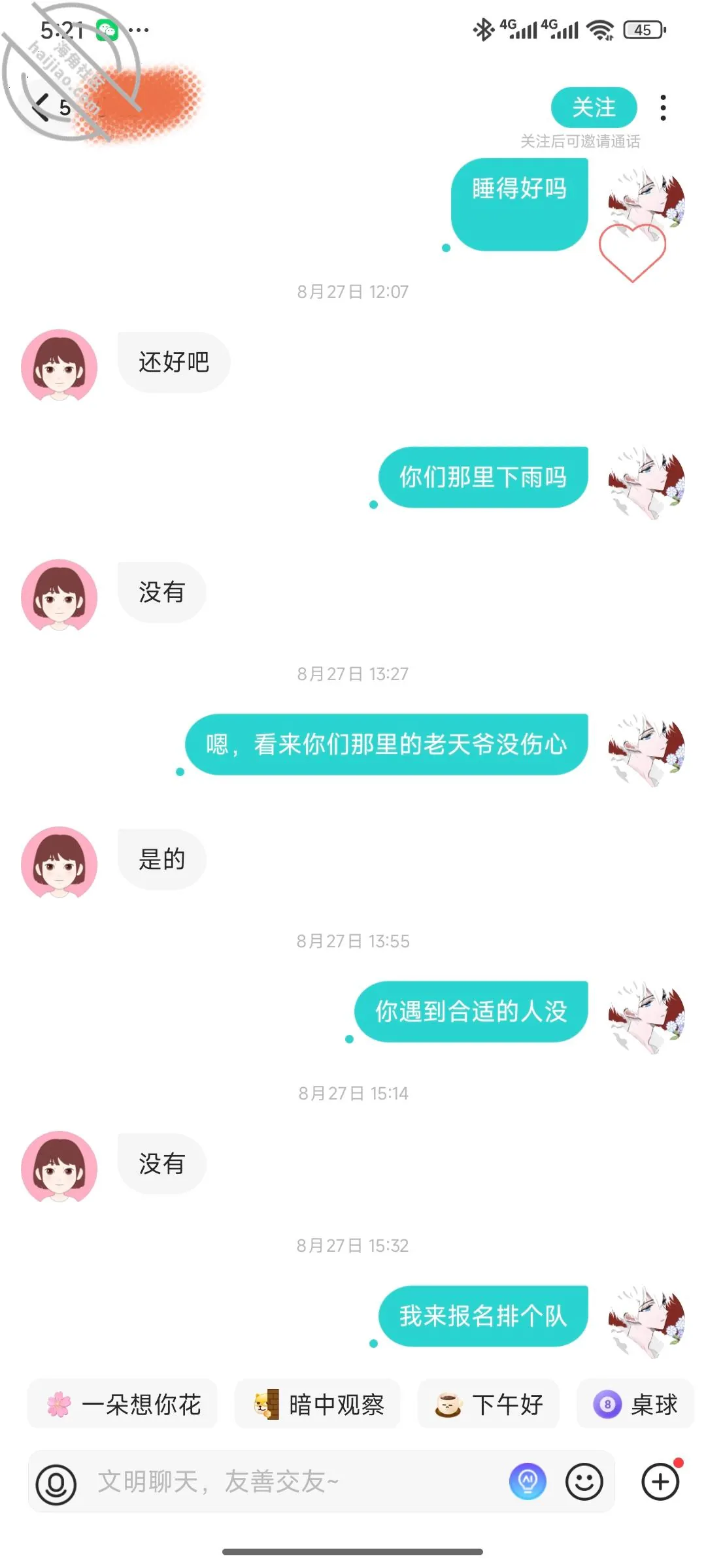Screen dimensions: 706x1568
Task: Open the blue AI chat suggestion icon
Action: (528, 1481)
